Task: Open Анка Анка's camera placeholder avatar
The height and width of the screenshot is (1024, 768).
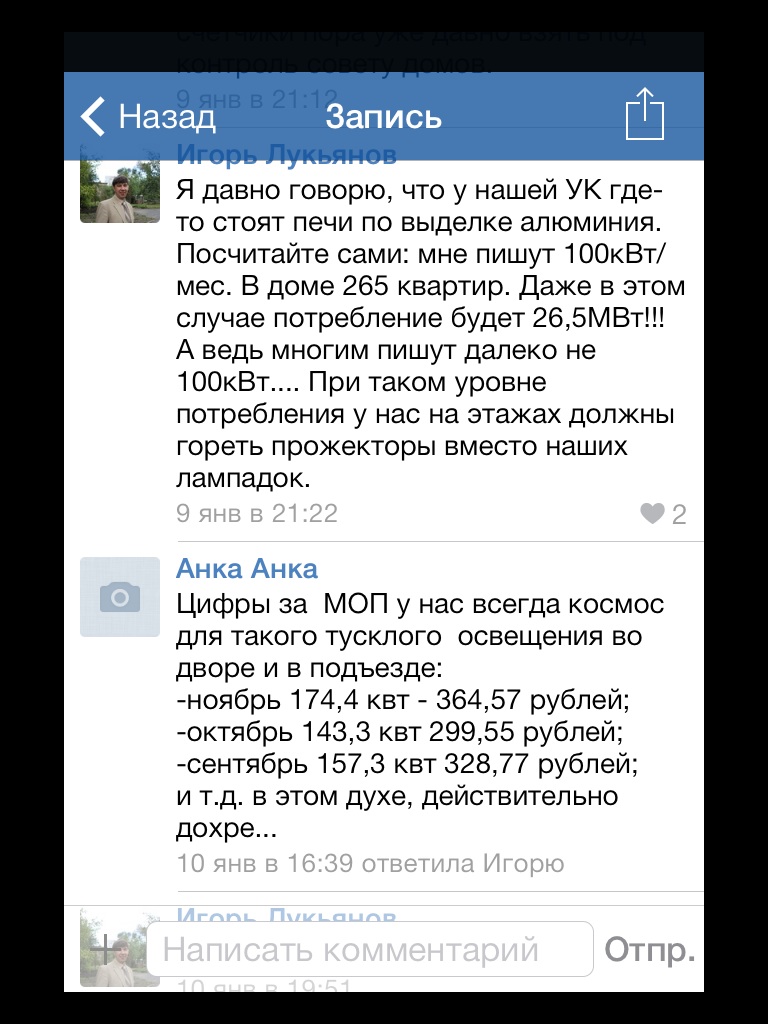Action: tap(120, 597)
